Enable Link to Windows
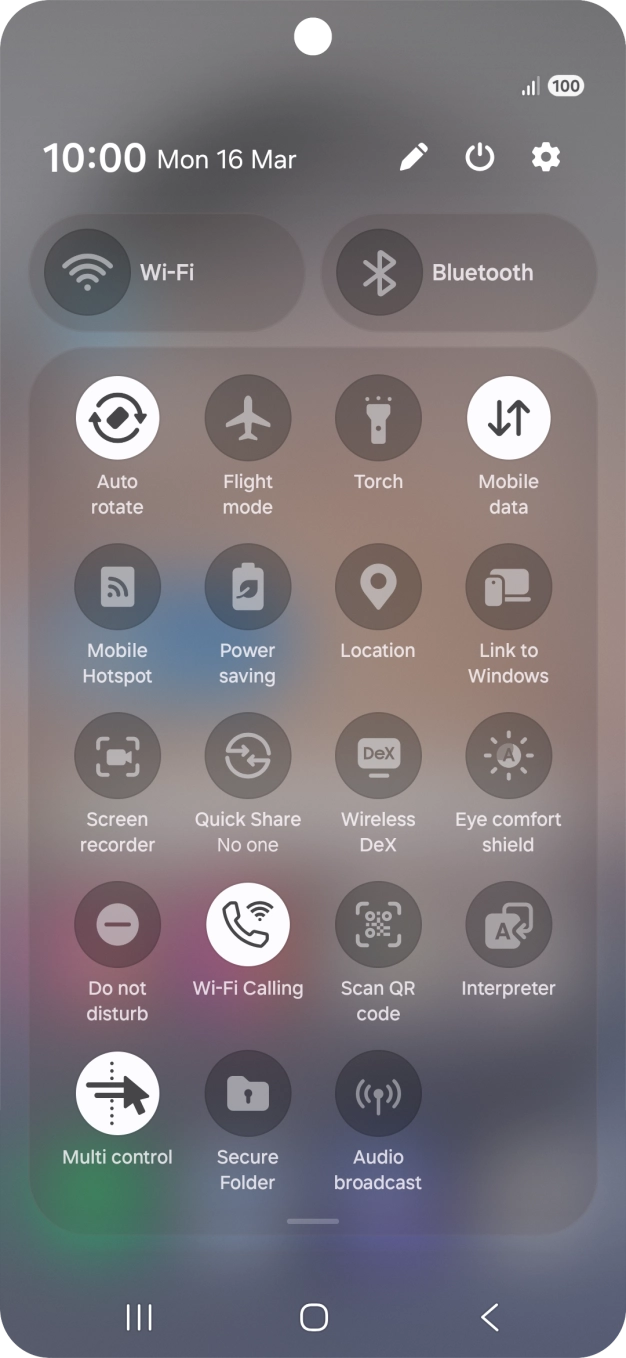The width and height of the screenshot is (626, 1358). pyautogui.click(x=508, y=587)
